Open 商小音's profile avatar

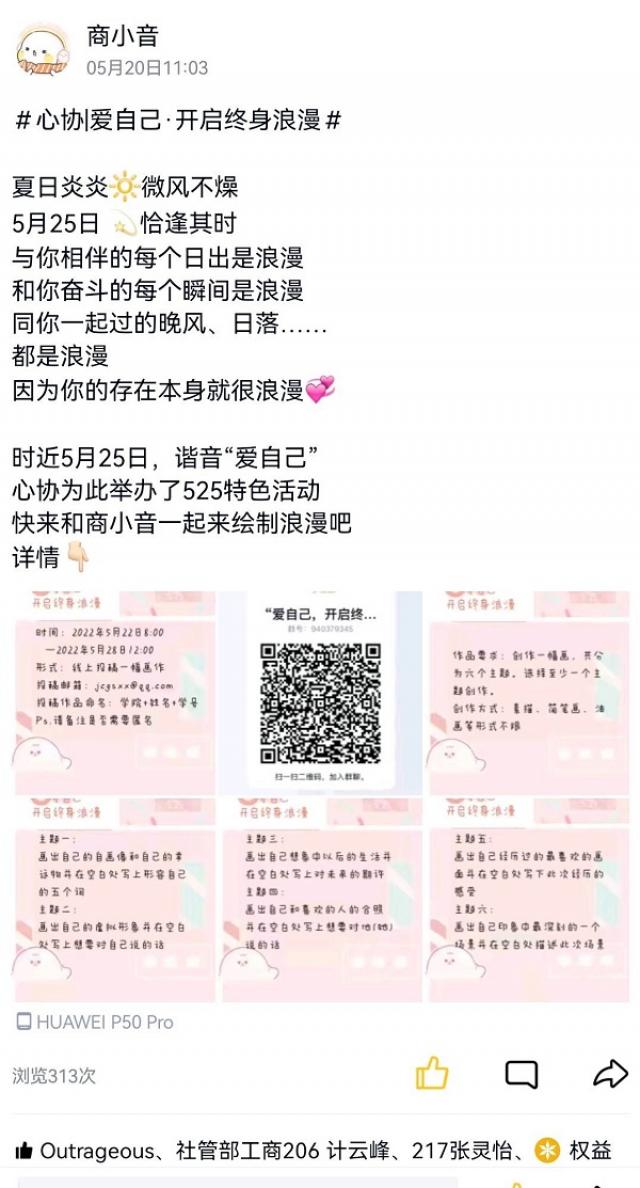pos(43,51)
